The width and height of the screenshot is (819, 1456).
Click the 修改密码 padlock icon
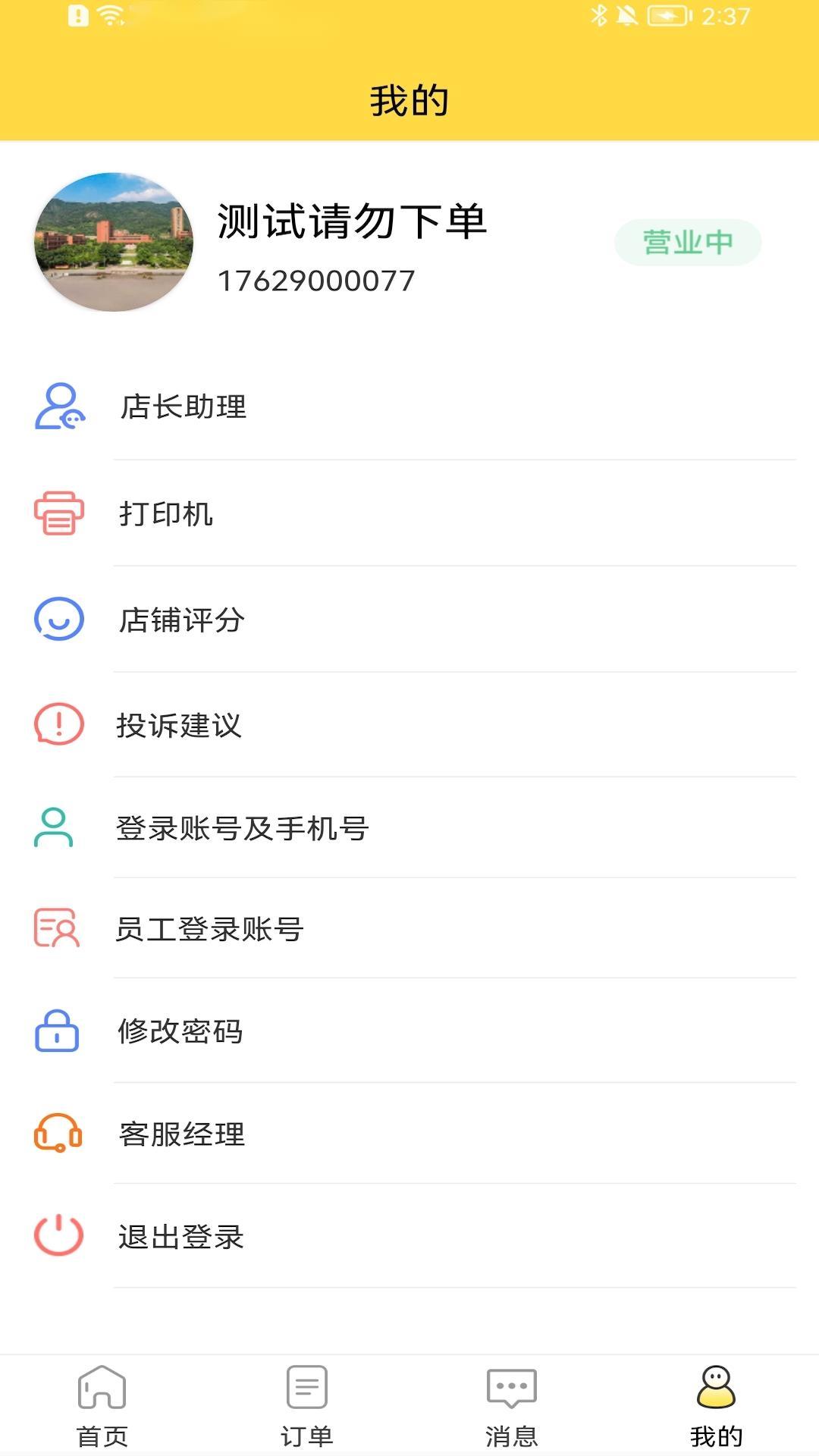(55, 1031)
